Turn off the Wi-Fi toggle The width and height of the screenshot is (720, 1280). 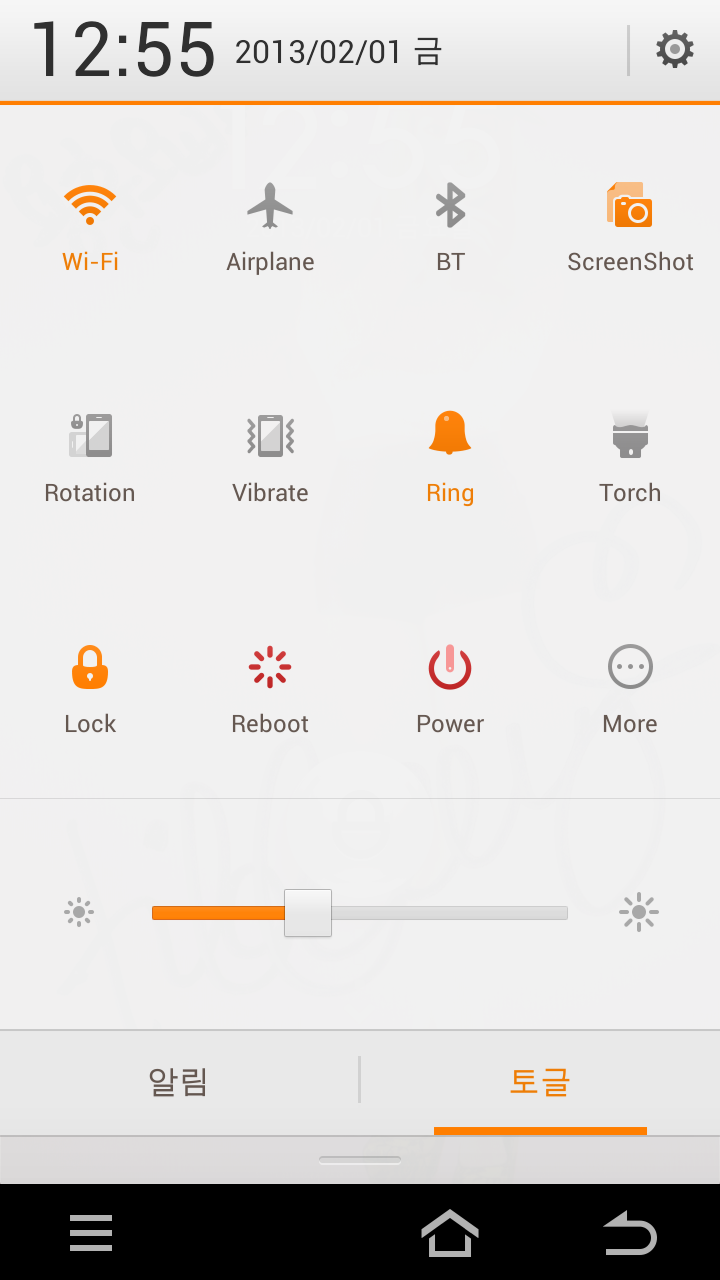coord(90,227)
